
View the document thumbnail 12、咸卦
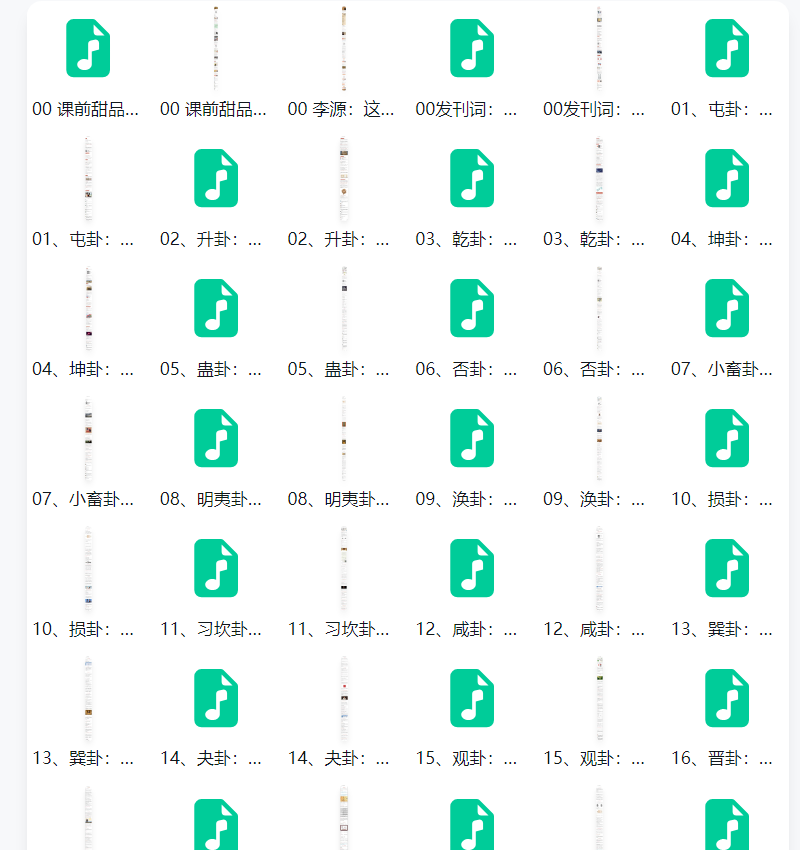(x=599, y=568)
